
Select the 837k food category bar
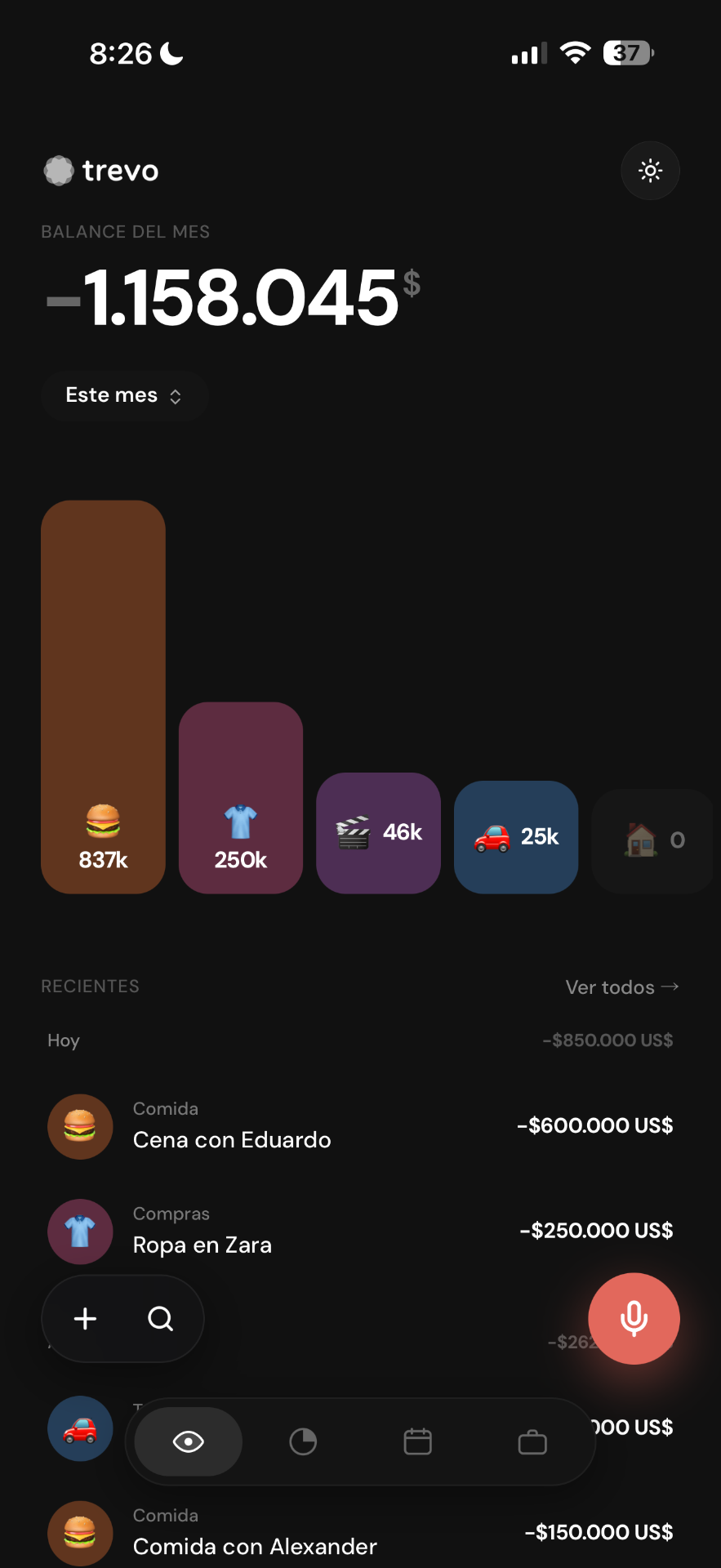pos(103,697)
